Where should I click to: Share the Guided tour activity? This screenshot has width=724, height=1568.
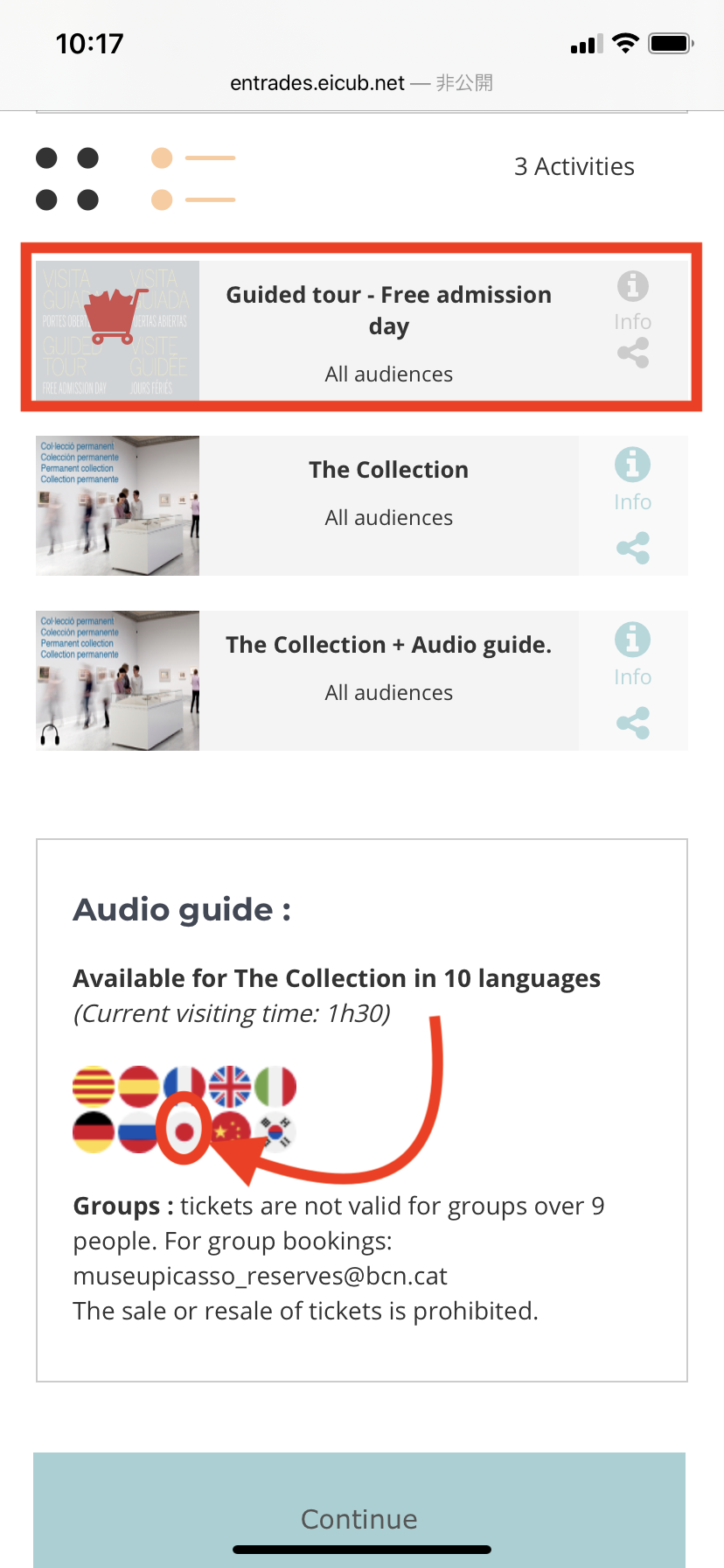point(632,353)
